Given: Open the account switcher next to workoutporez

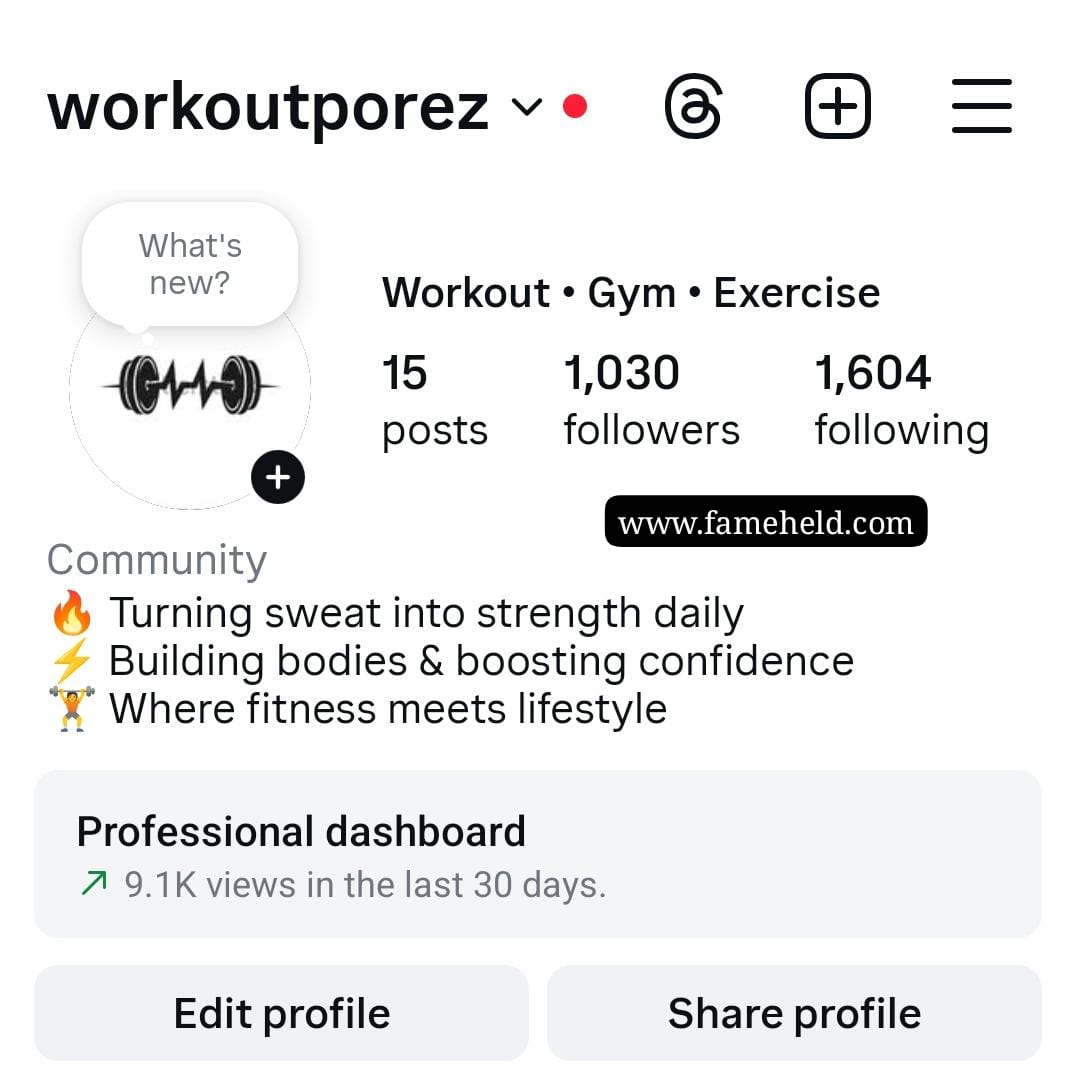Looking at the screenshot, I should coord(527,106).
